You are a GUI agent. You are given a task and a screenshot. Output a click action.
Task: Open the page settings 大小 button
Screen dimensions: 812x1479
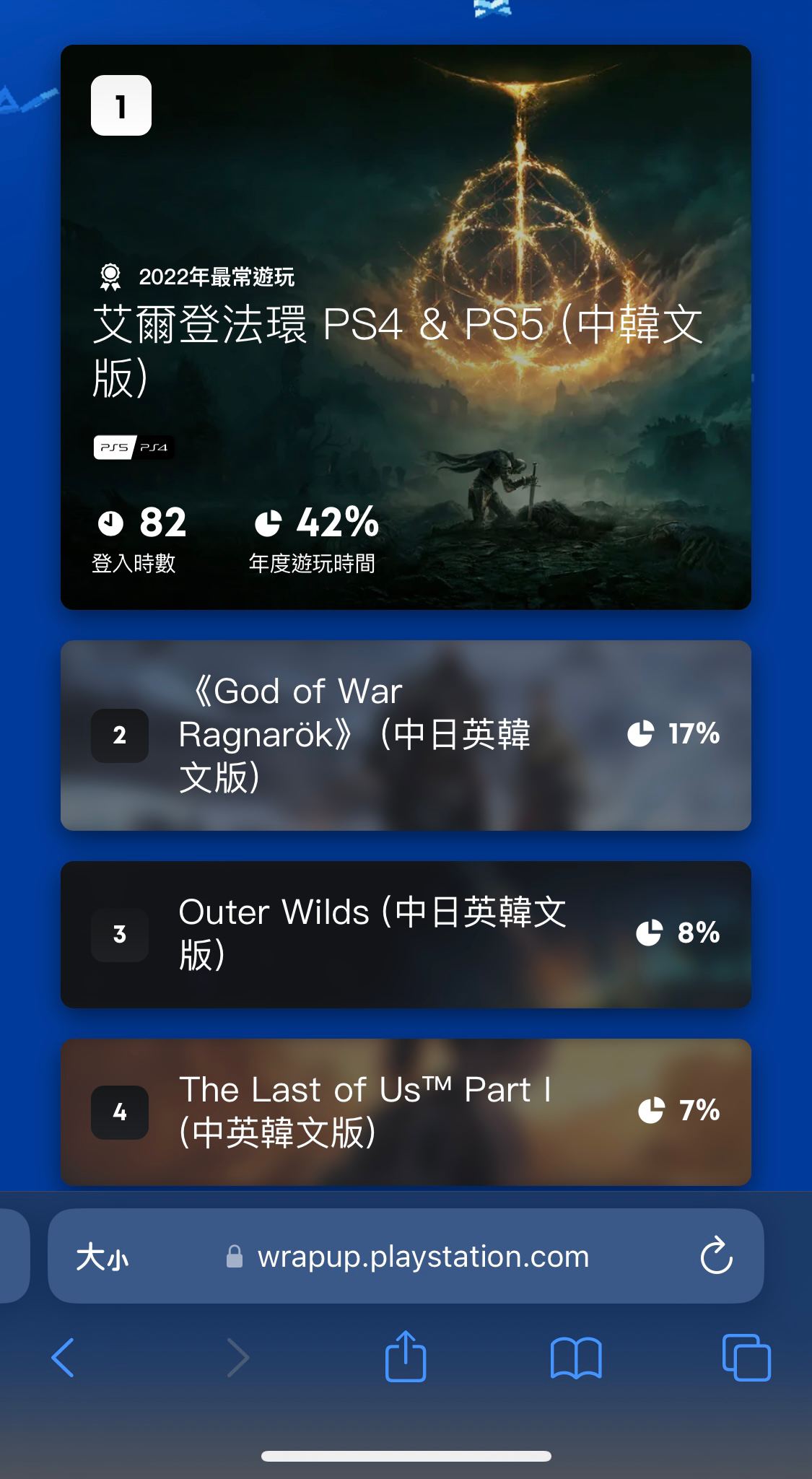(x=102, y=1257)
